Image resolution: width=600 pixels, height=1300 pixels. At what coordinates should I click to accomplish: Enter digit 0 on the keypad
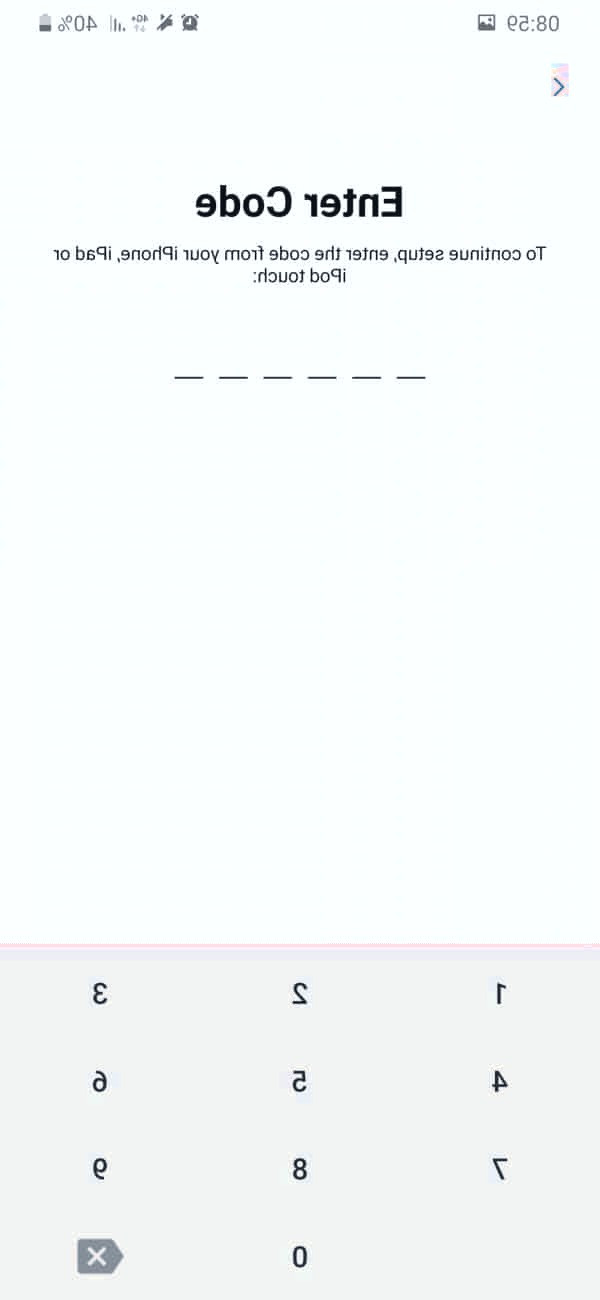pyautogui.click(x=300, y=1257)
